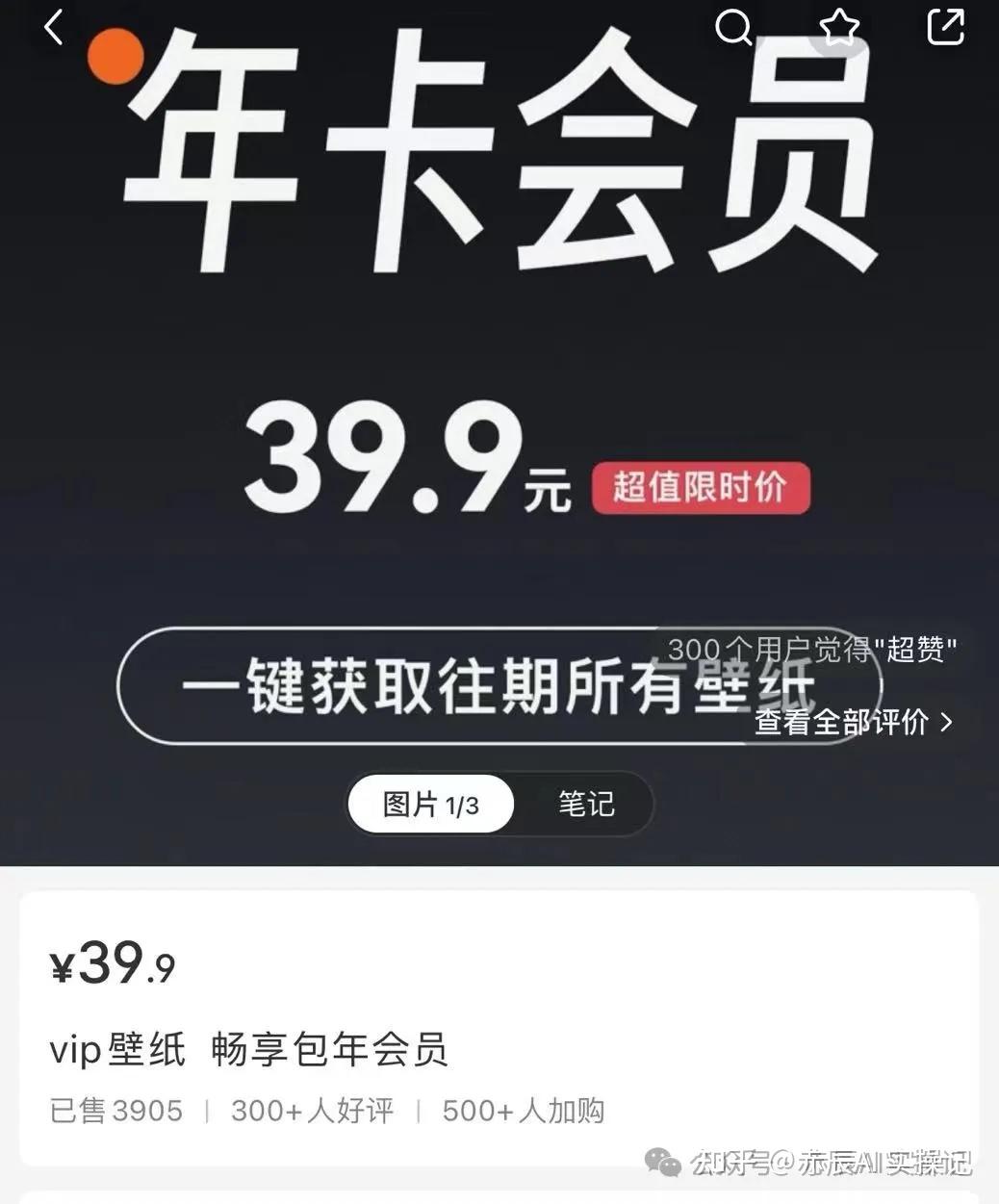Switch to the 笔记 segment
This screenshot has height=1204, width=999.
click(x=586, y=804)
